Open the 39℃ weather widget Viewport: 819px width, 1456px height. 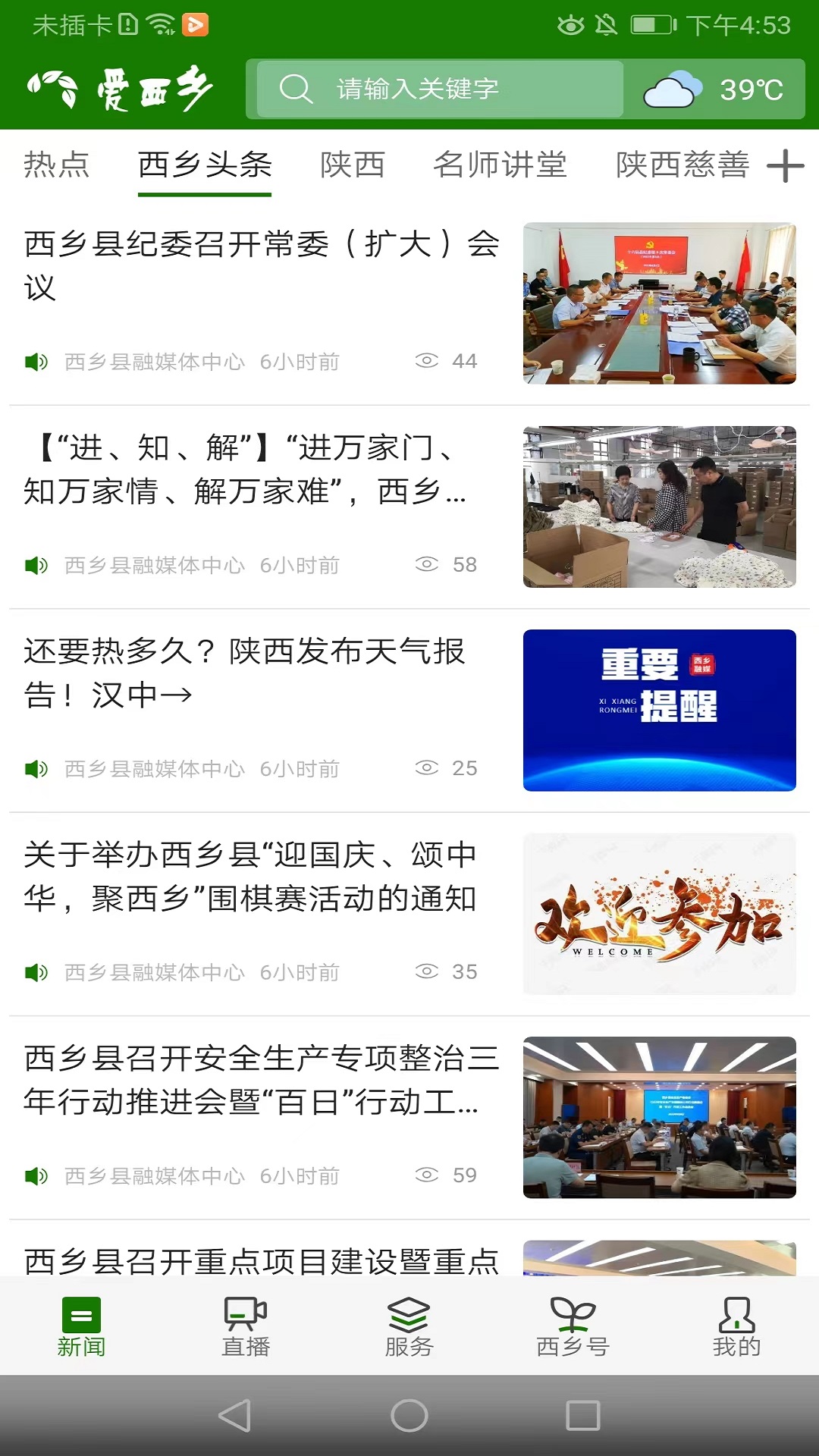[714, 89]
